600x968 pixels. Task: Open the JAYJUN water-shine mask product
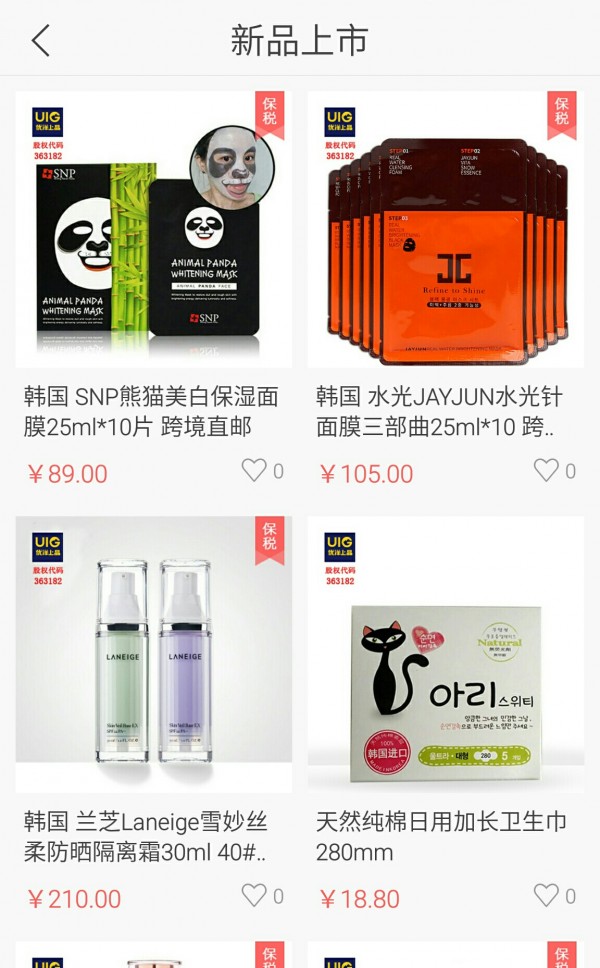446,230
